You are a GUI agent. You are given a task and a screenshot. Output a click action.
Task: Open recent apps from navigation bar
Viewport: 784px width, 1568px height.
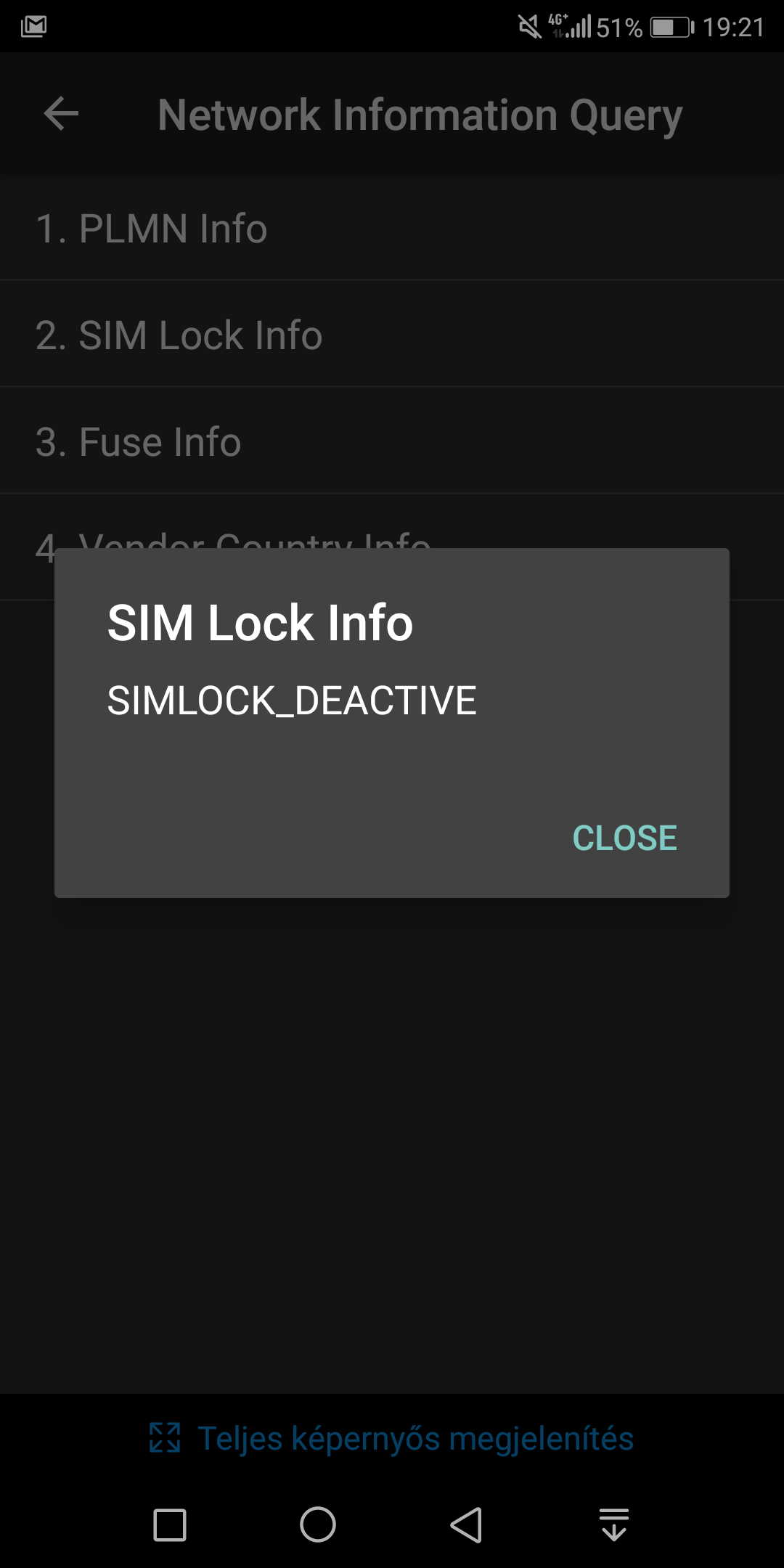pos(170,1524)
